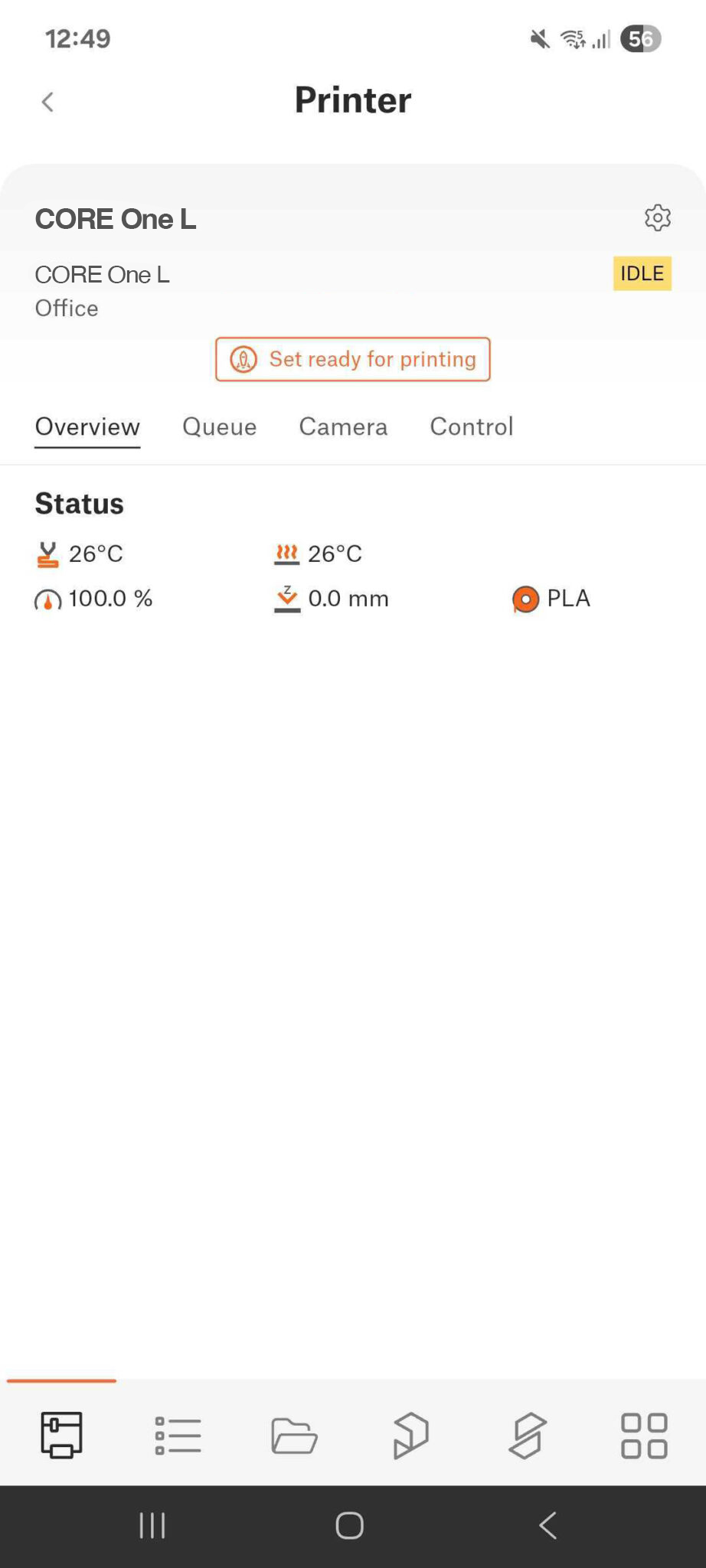Tap the system home button
Screen dimensions: 706x1568
[x=350, y=1525]
